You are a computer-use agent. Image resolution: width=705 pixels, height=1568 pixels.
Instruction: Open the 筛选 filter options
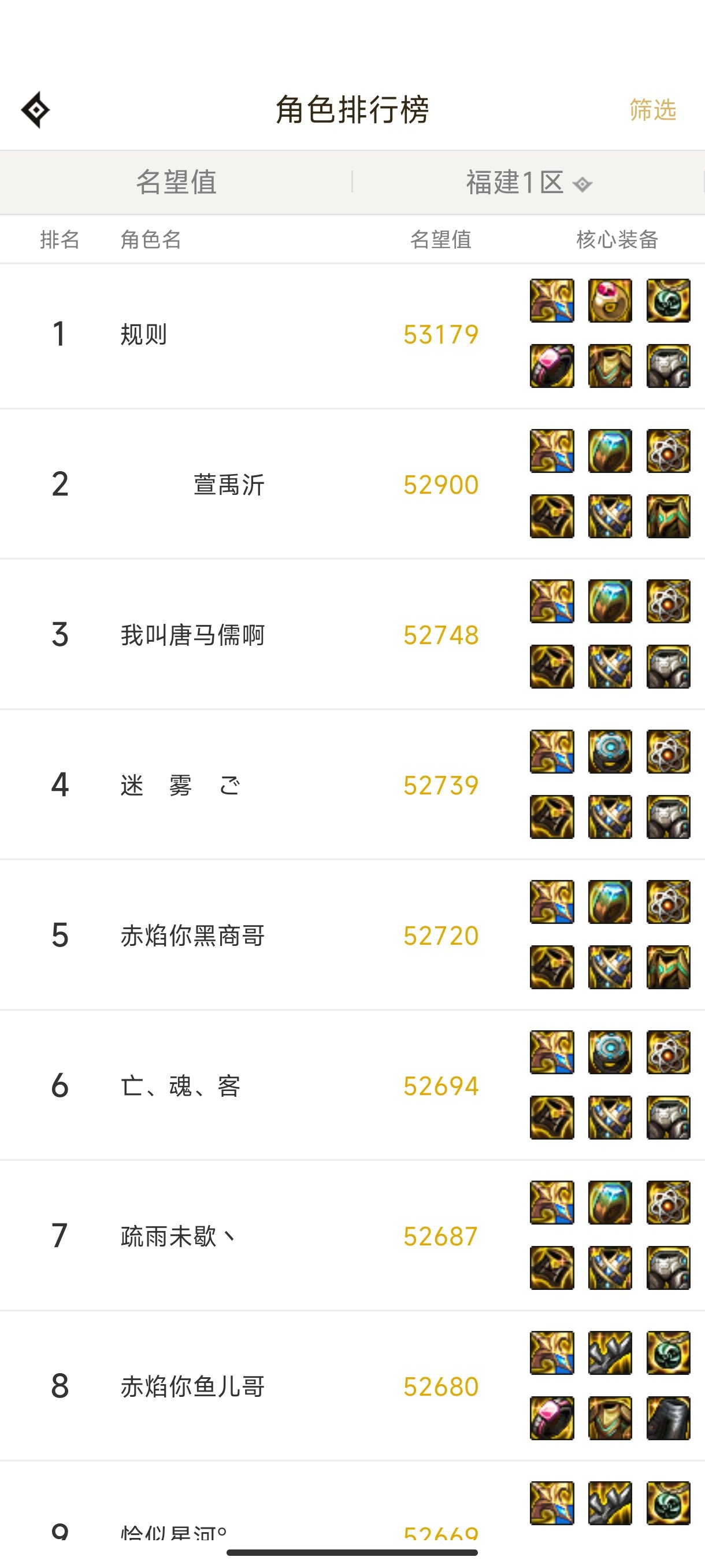pos(652,111)
